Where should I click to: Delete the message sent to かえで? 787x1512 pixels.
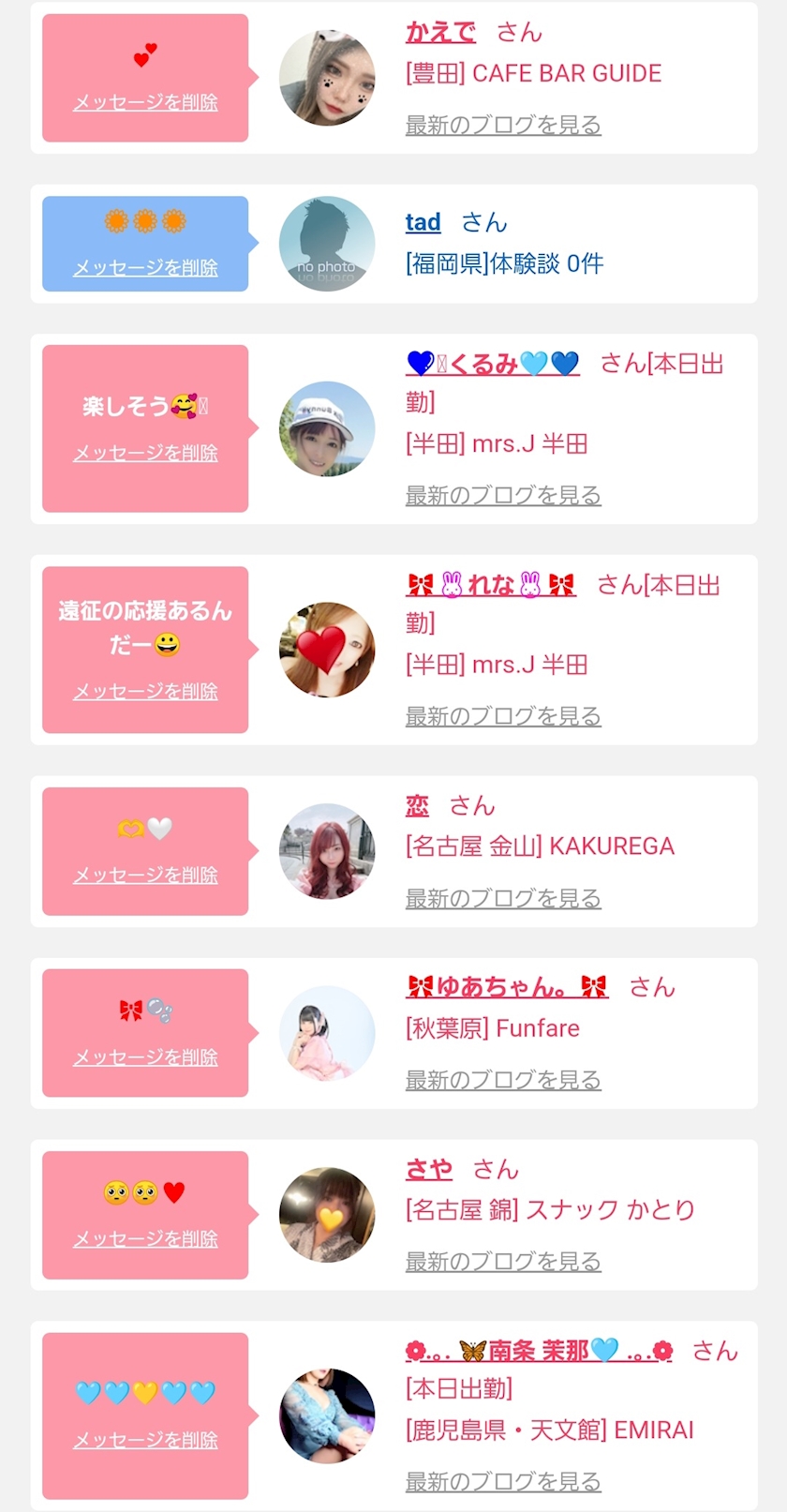click(x=145, y=103)
